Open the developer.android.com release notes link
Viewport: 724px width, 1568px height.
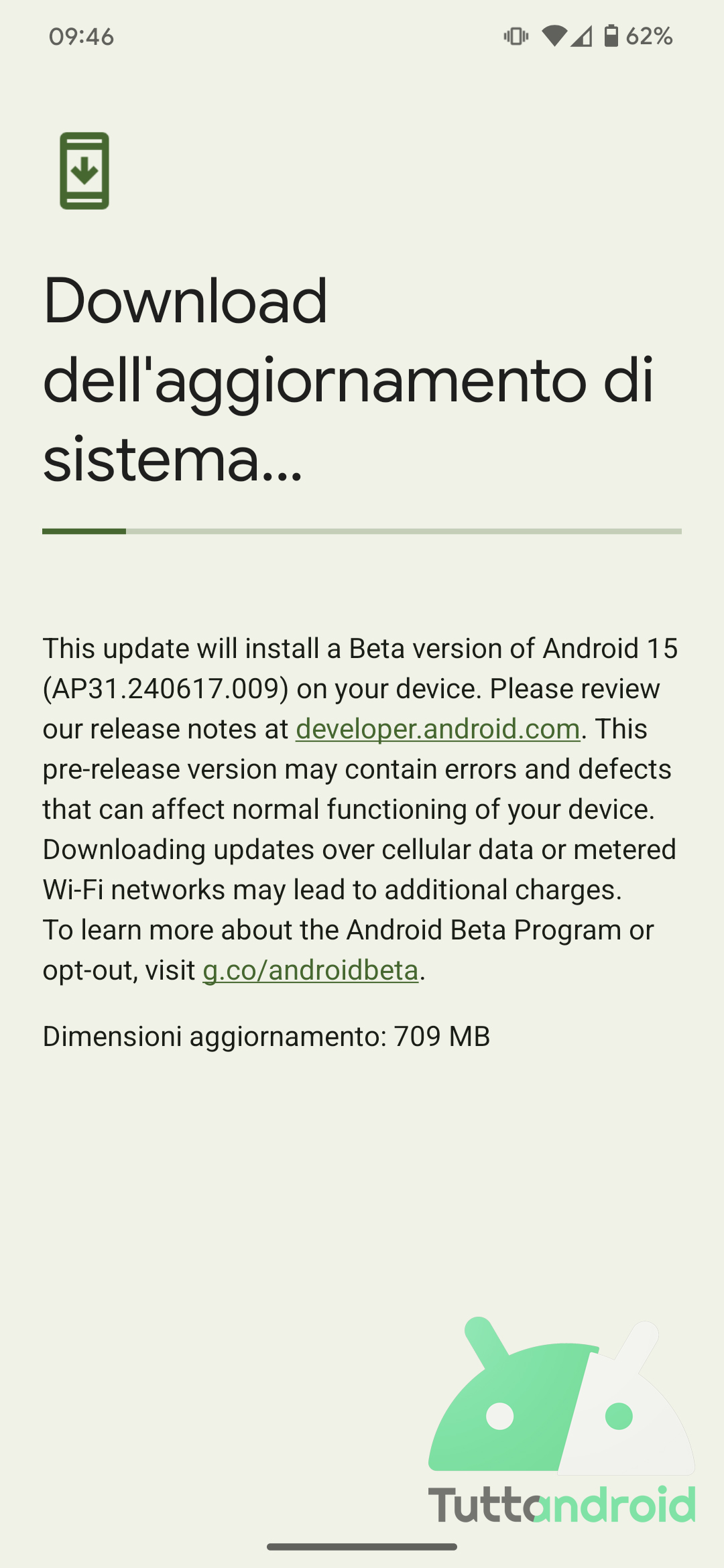coord(438,729)
